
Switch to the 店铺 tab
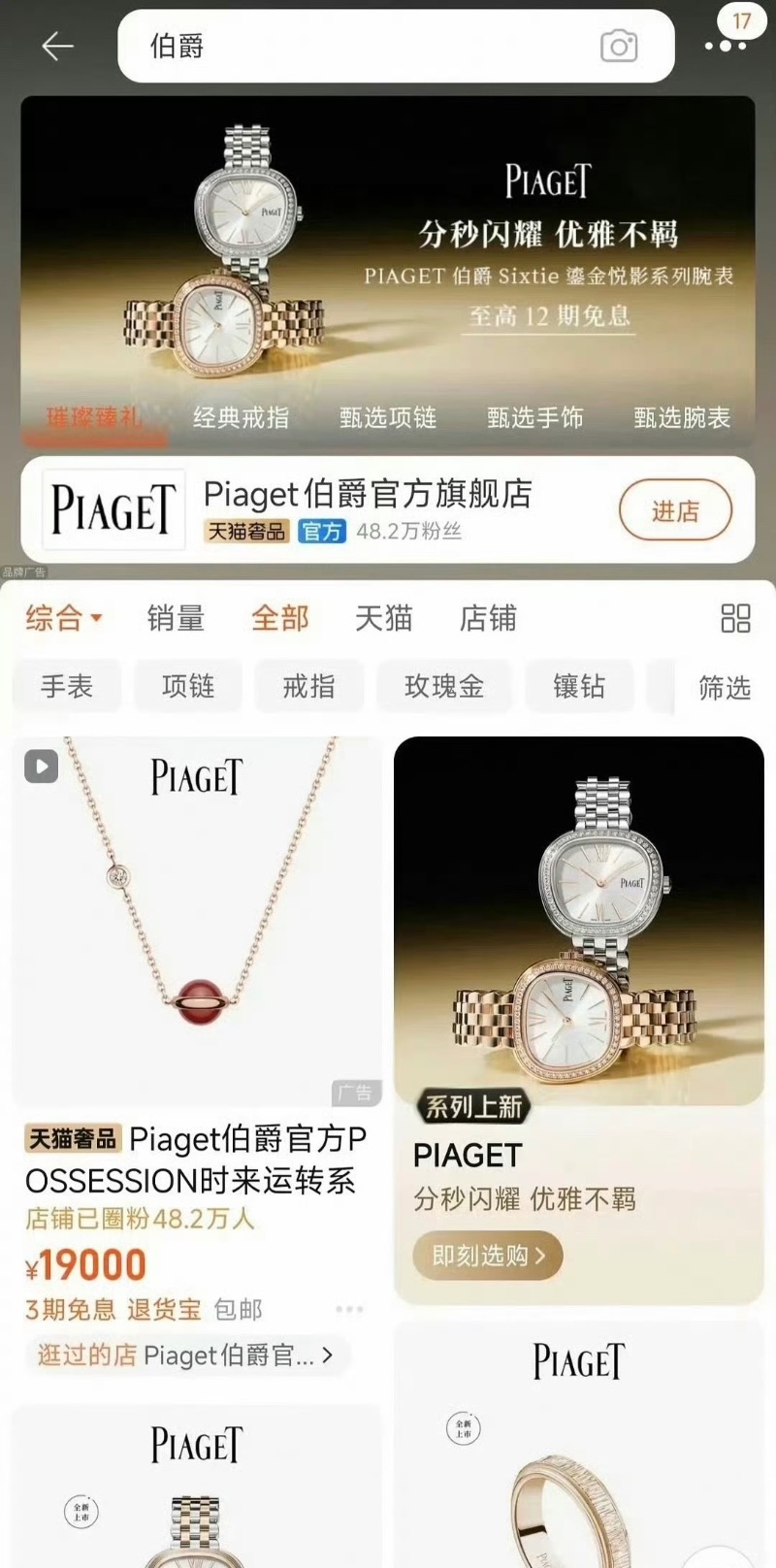coord(488,618)
